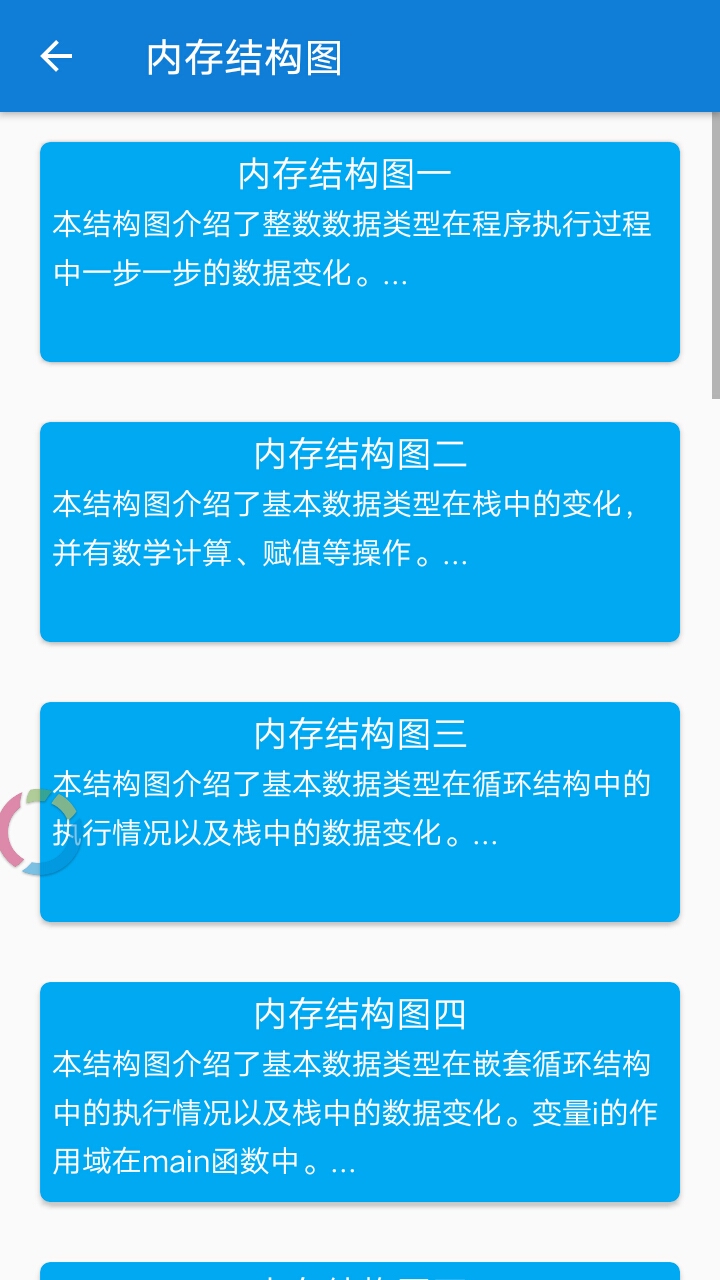720x1280 pixels.
Task: Open the 内存结构图四 card
Action: tap(360, 1092)
